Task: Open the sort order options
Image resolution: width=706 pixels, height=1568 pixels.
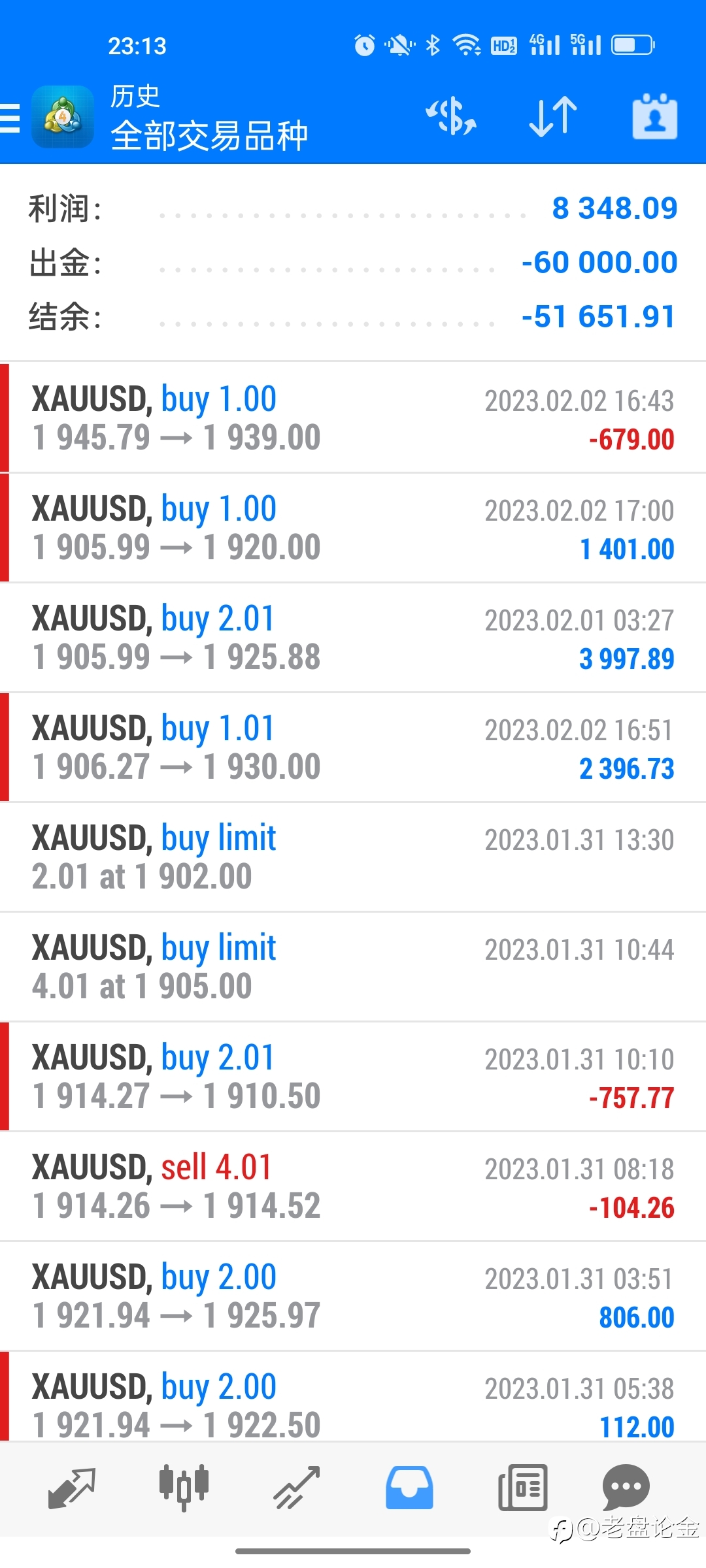Action: coord(553,117)
